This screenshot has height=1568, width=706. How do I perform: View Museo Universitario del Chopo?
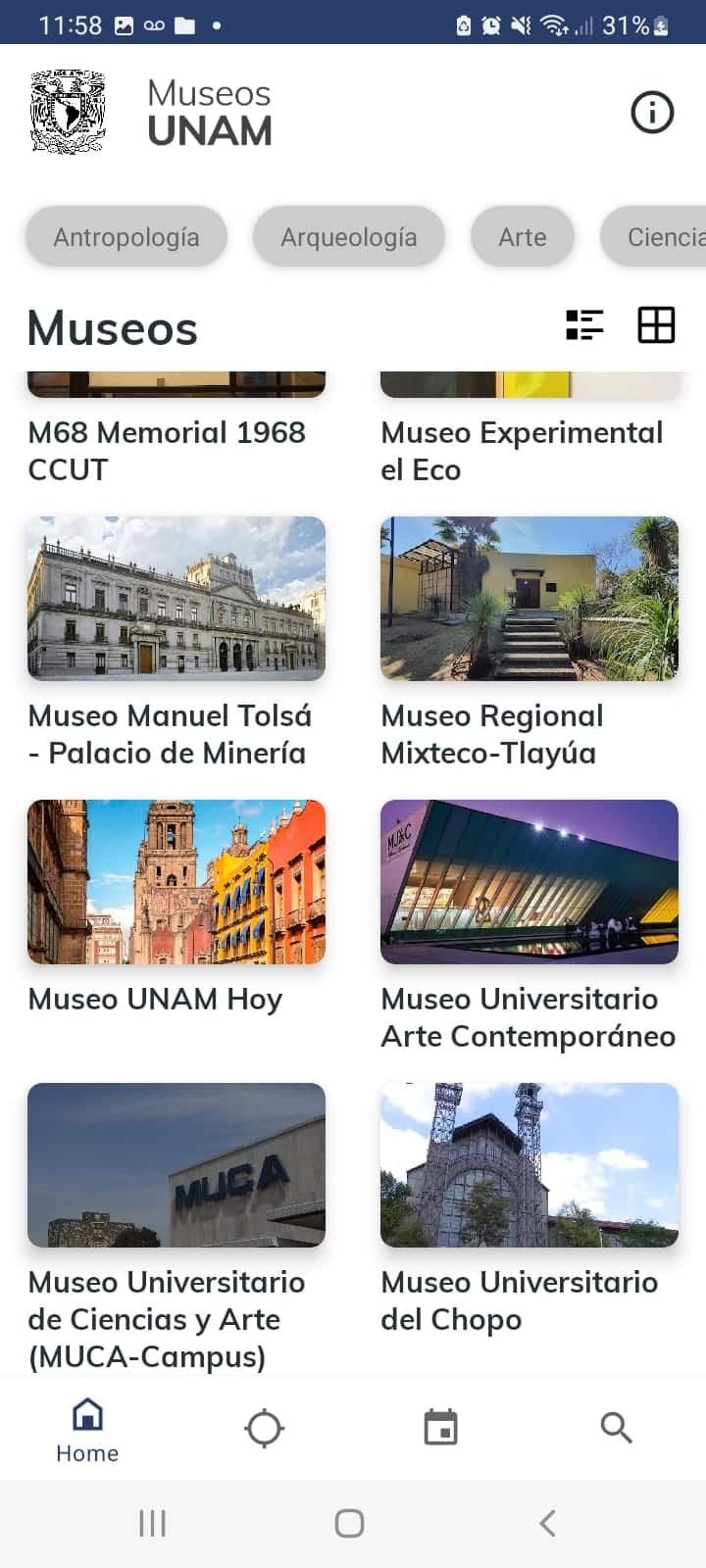(x=529, y=1210)
